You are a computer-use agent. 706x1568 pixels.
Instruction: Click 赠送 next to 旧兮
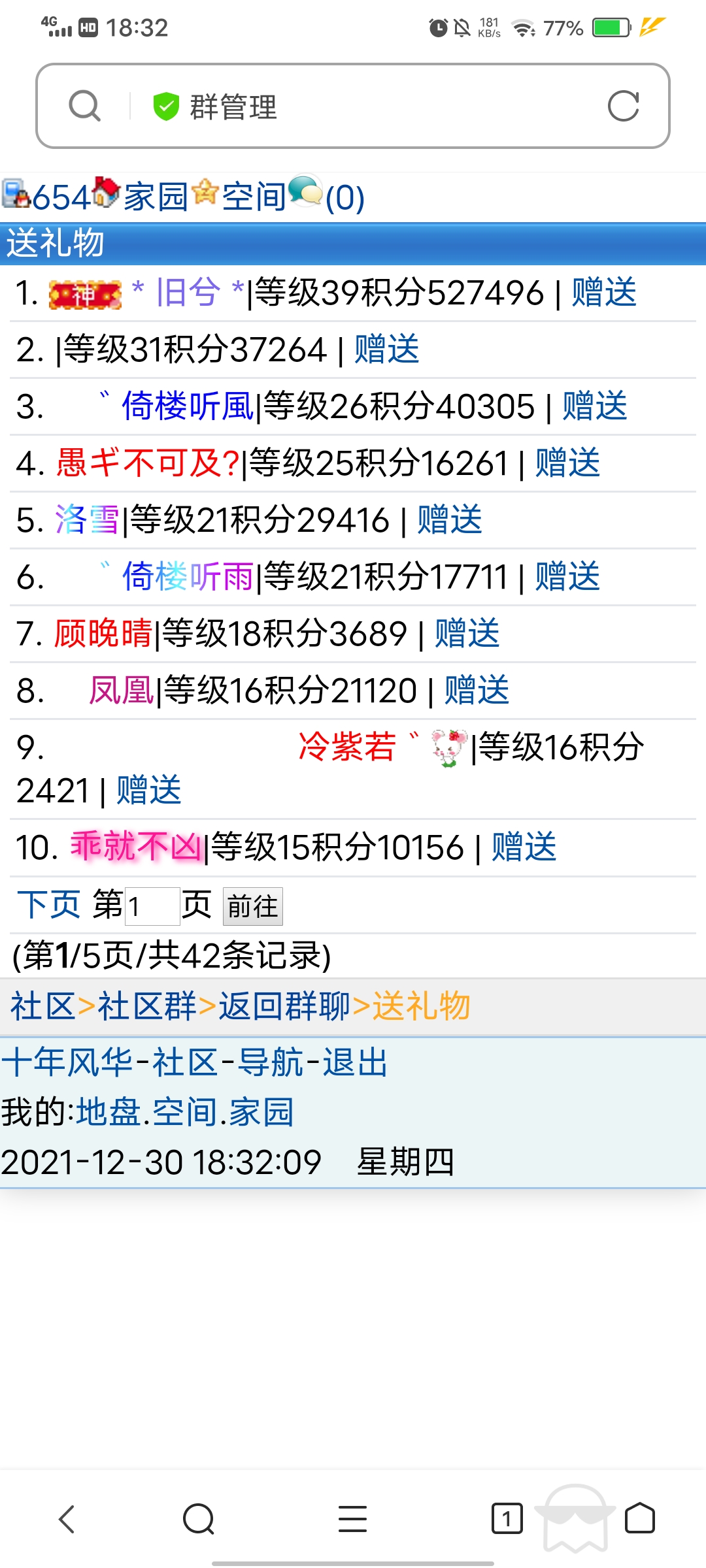tap(601, 294)
